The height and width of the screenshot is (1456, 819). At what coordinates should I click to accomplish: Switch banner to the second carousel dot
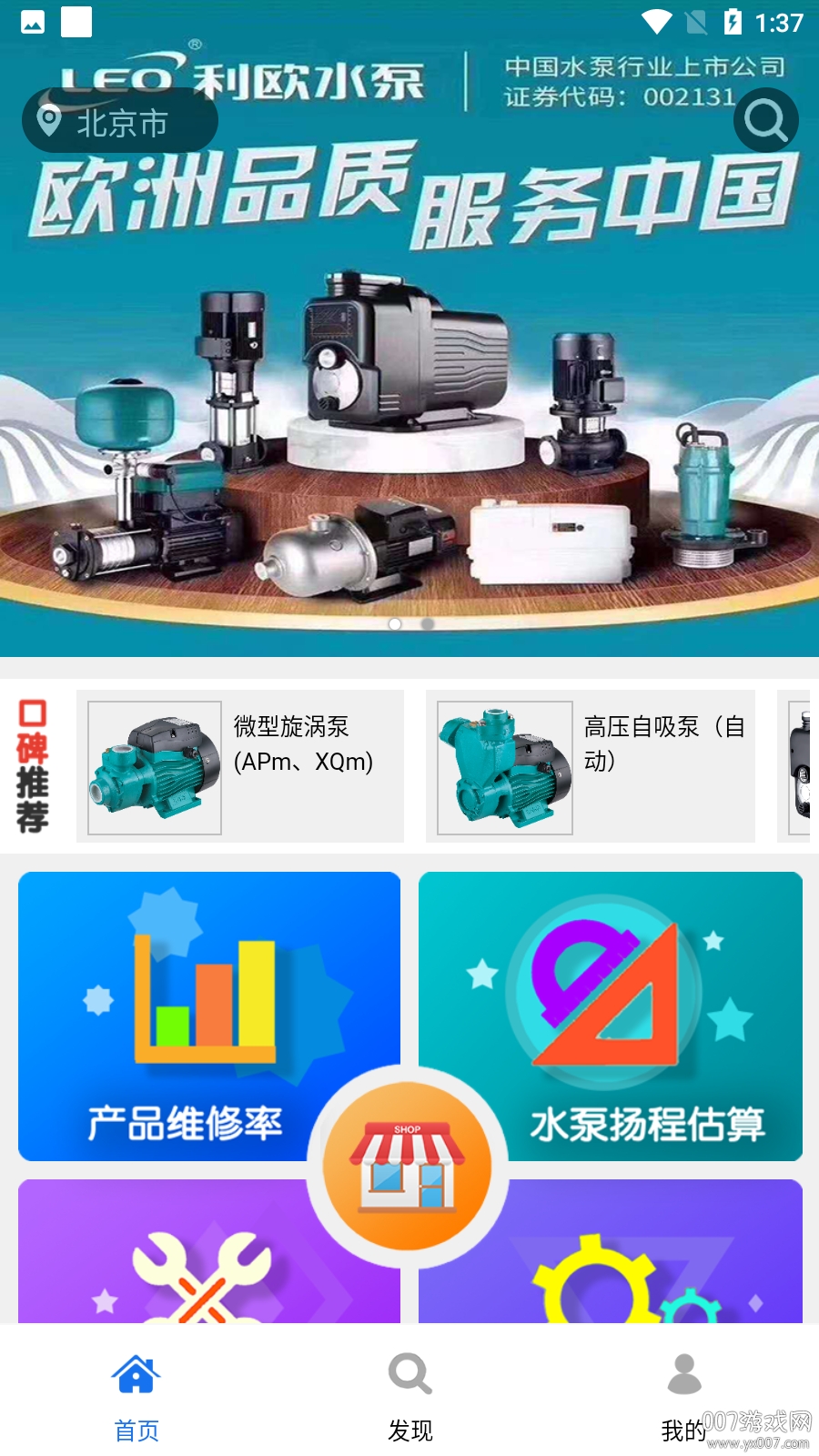click(x=424, y=625)
